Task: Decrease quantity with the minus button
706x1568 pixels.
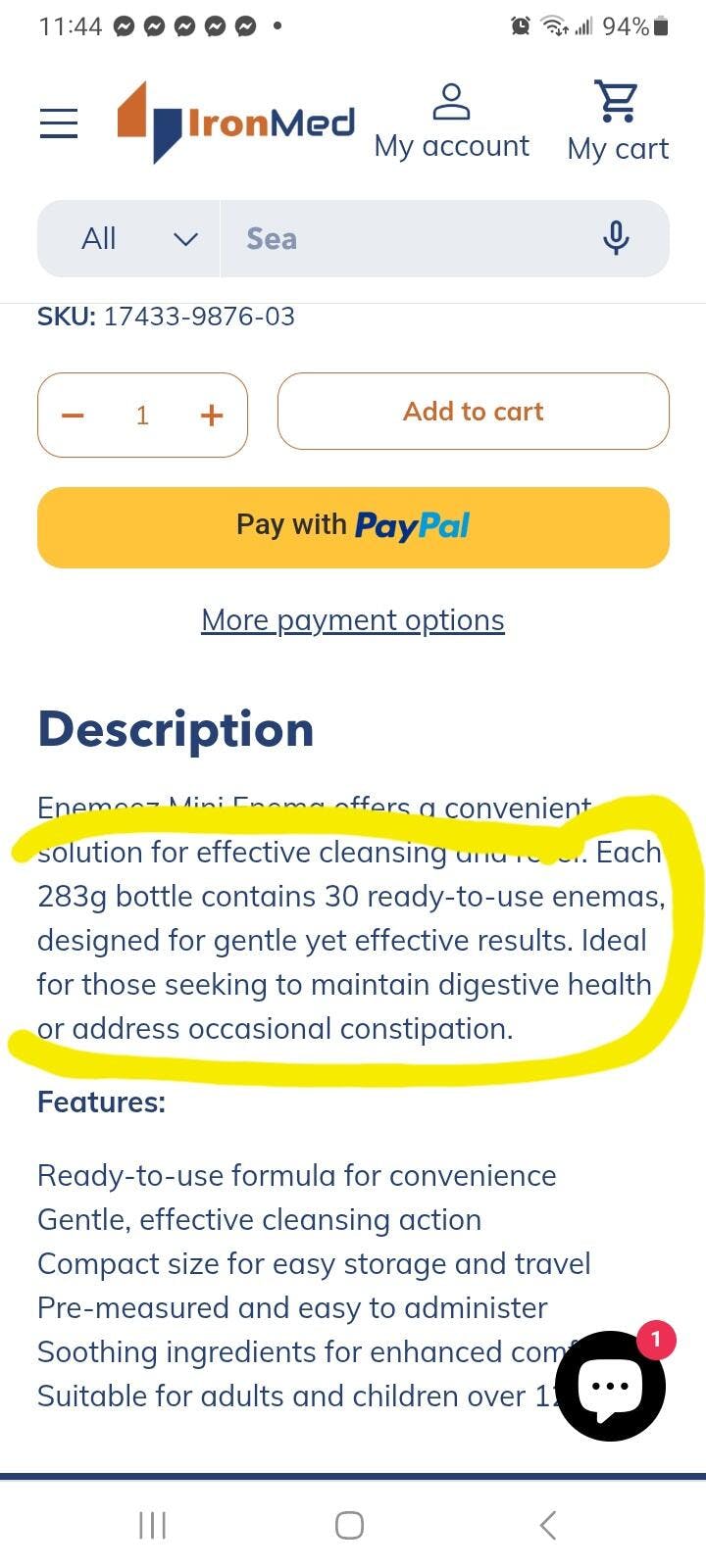Action: 73,416
